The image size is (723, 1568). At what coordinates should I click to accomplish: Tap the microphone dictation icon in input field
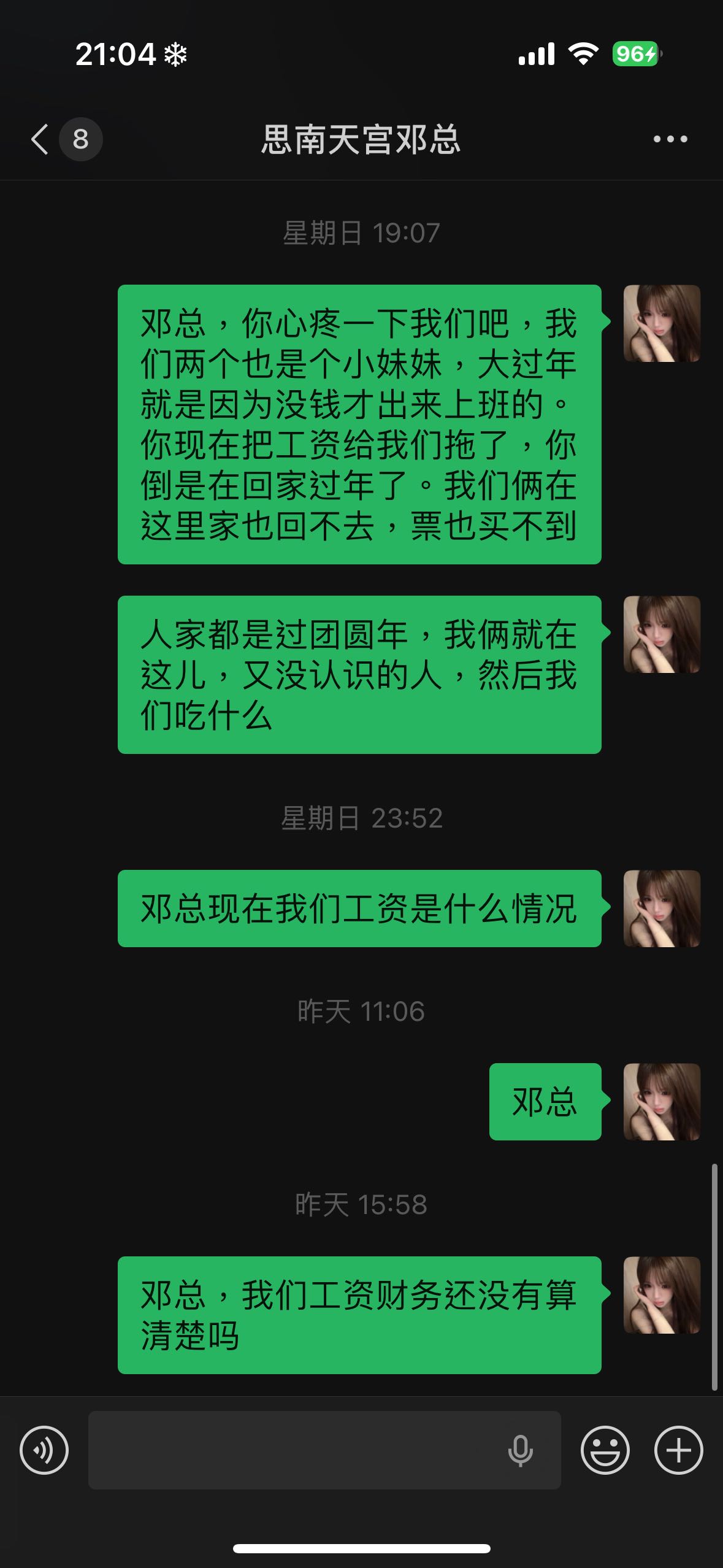520,1450
